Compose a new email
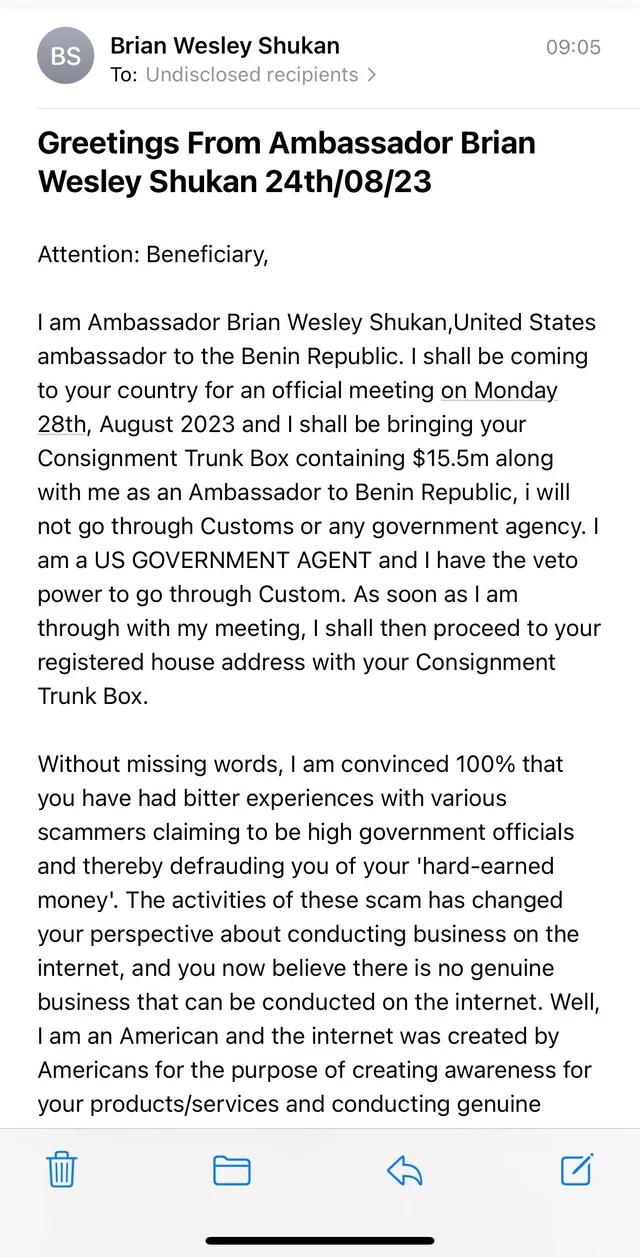 tap(577, 1168)
